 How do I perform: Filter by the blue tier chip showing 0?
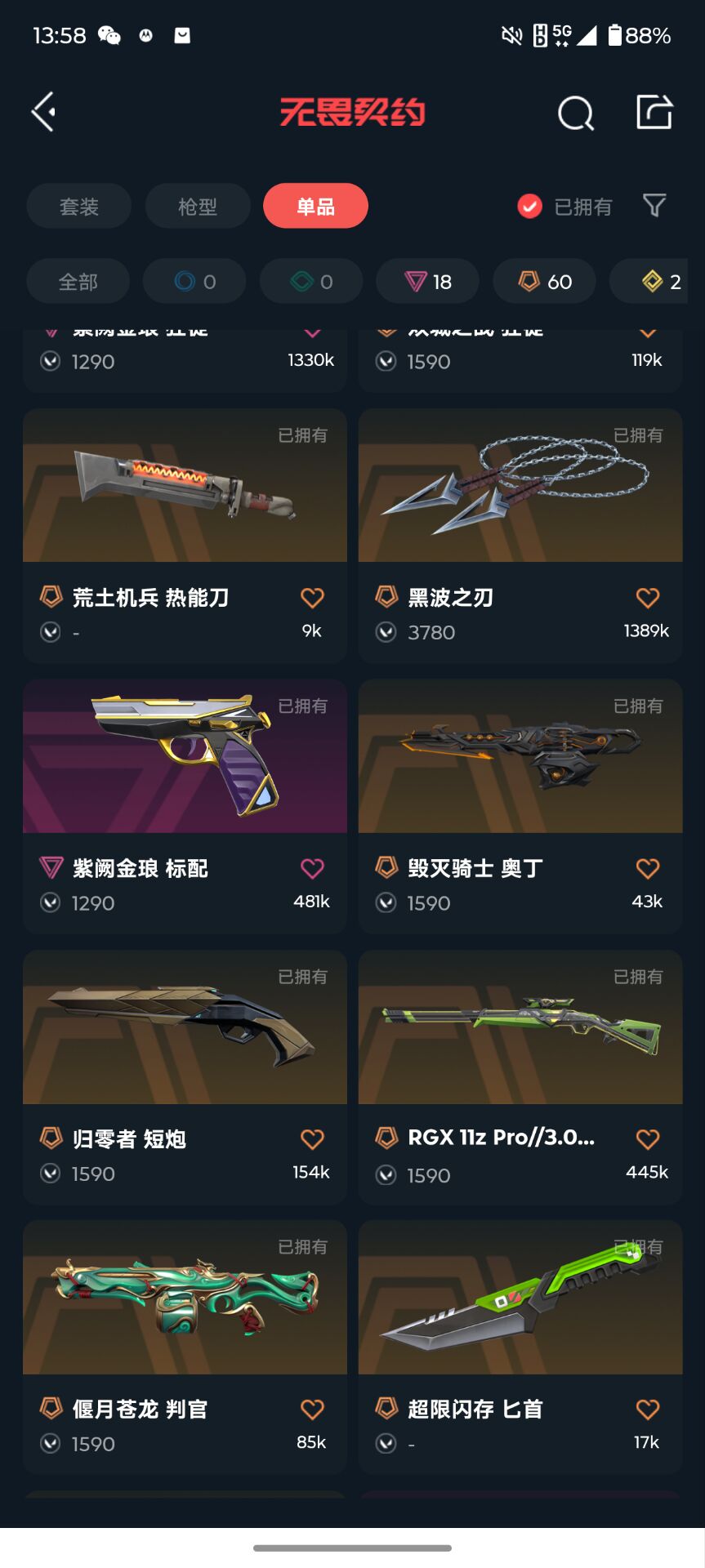[194, 282]
